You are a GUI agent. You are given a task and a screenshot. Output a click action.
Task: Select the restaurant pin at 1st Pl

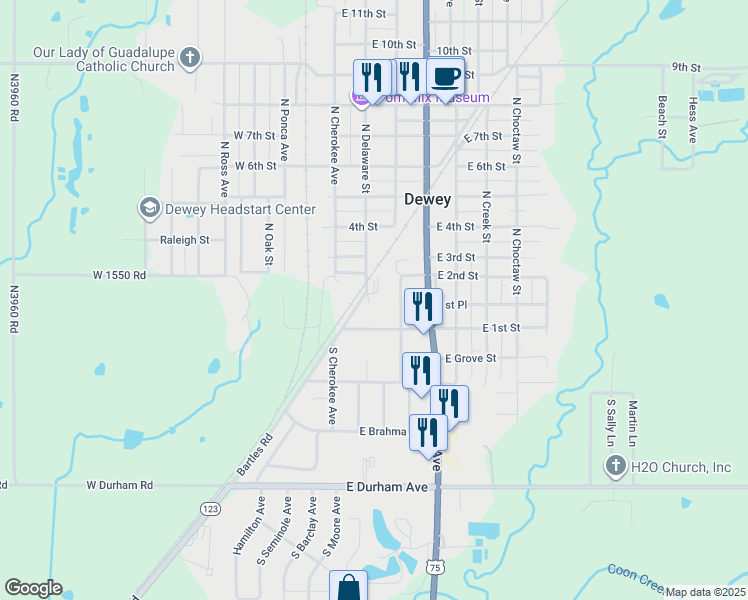pyautogui.click(x=423, y=306)
